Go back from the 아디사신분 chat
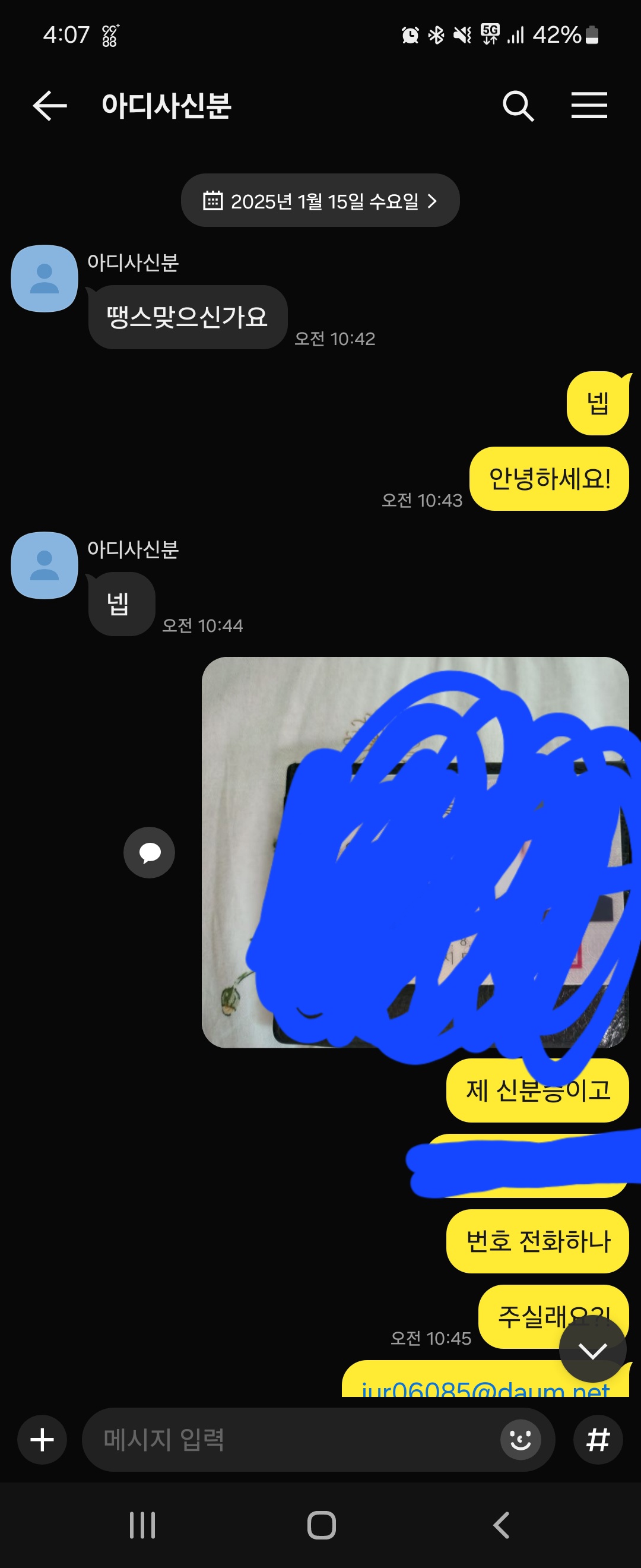Screen dimensions: 641x1568 [49, 106]
